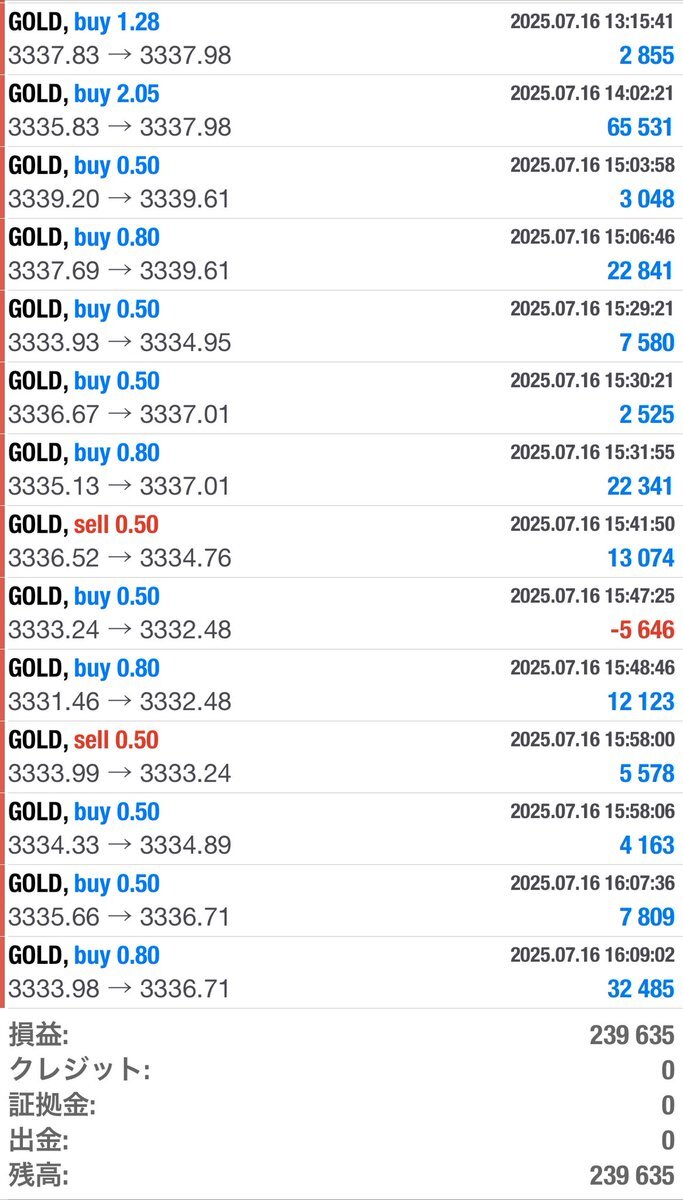Expand the sell 0.50 trade at 15:58:00
Image resolution: width=683 pixels, height=1200 pixels.
coord(341,758)
